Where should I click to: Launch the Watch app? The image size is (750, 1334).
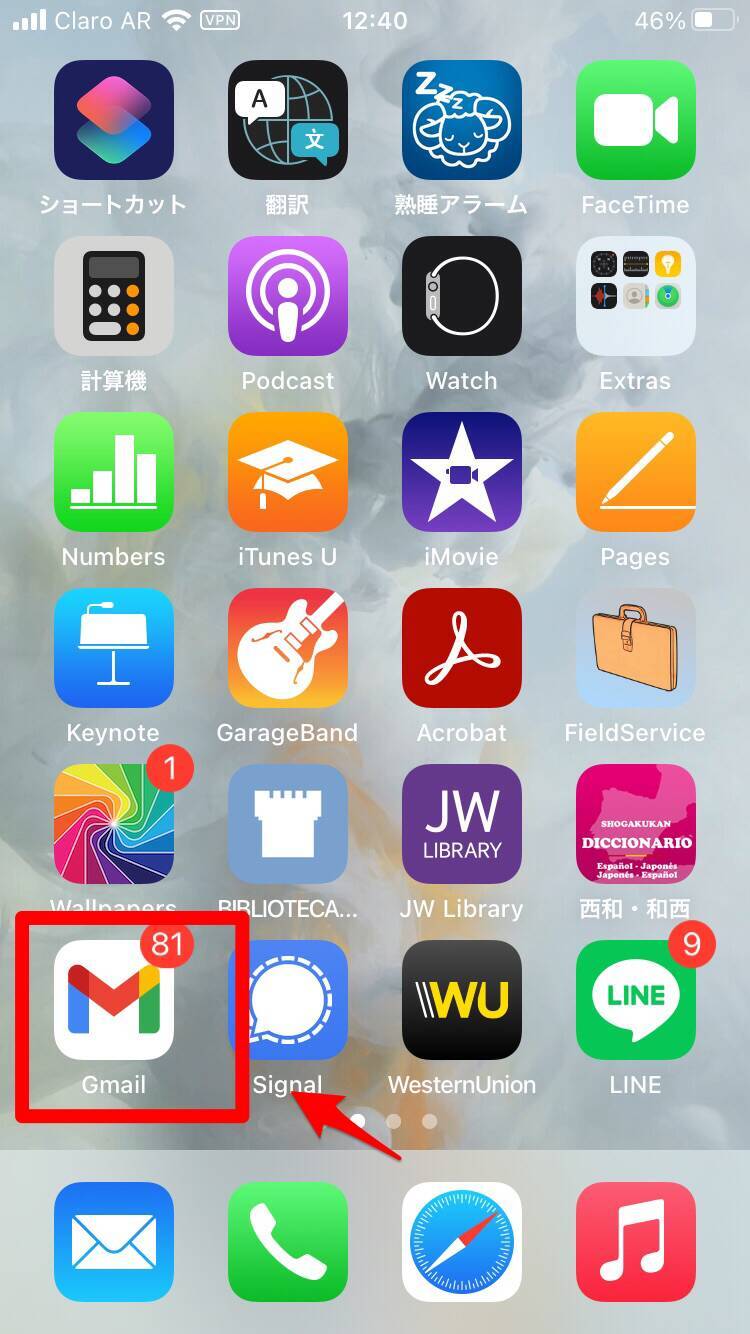(462, 296)
